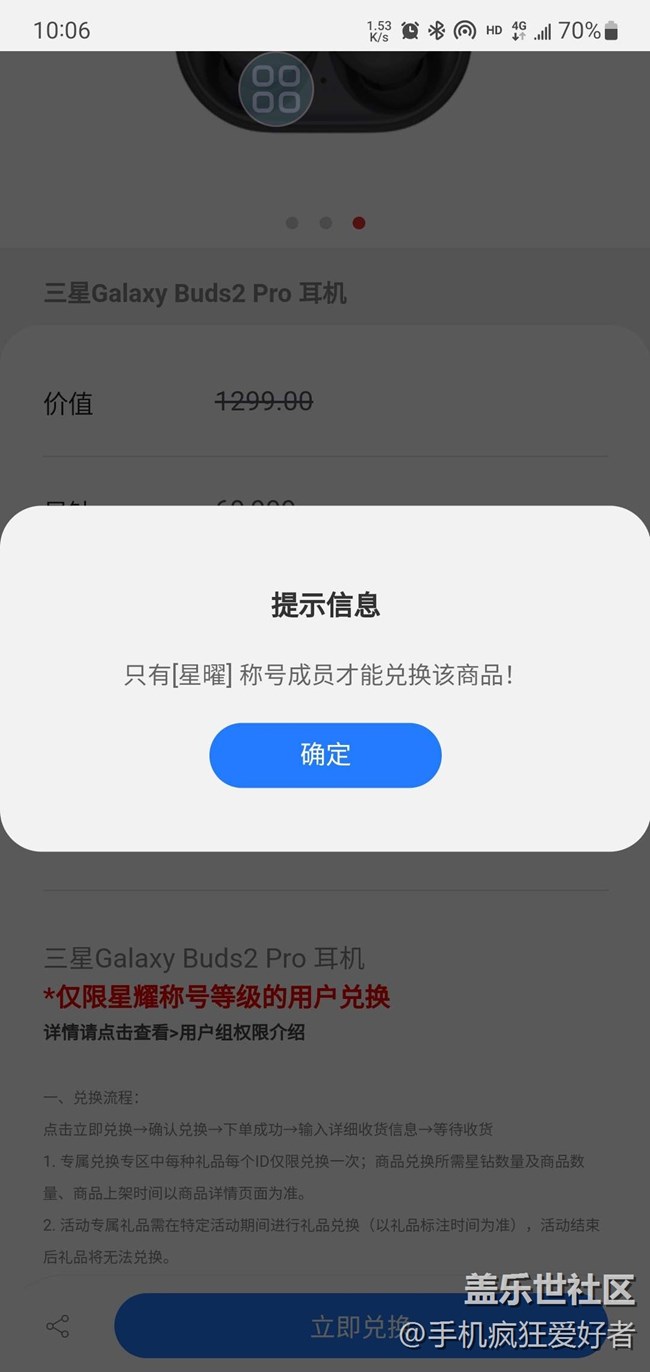
Task: Confirm the dialog with 确定
Action: click(325, 755)
